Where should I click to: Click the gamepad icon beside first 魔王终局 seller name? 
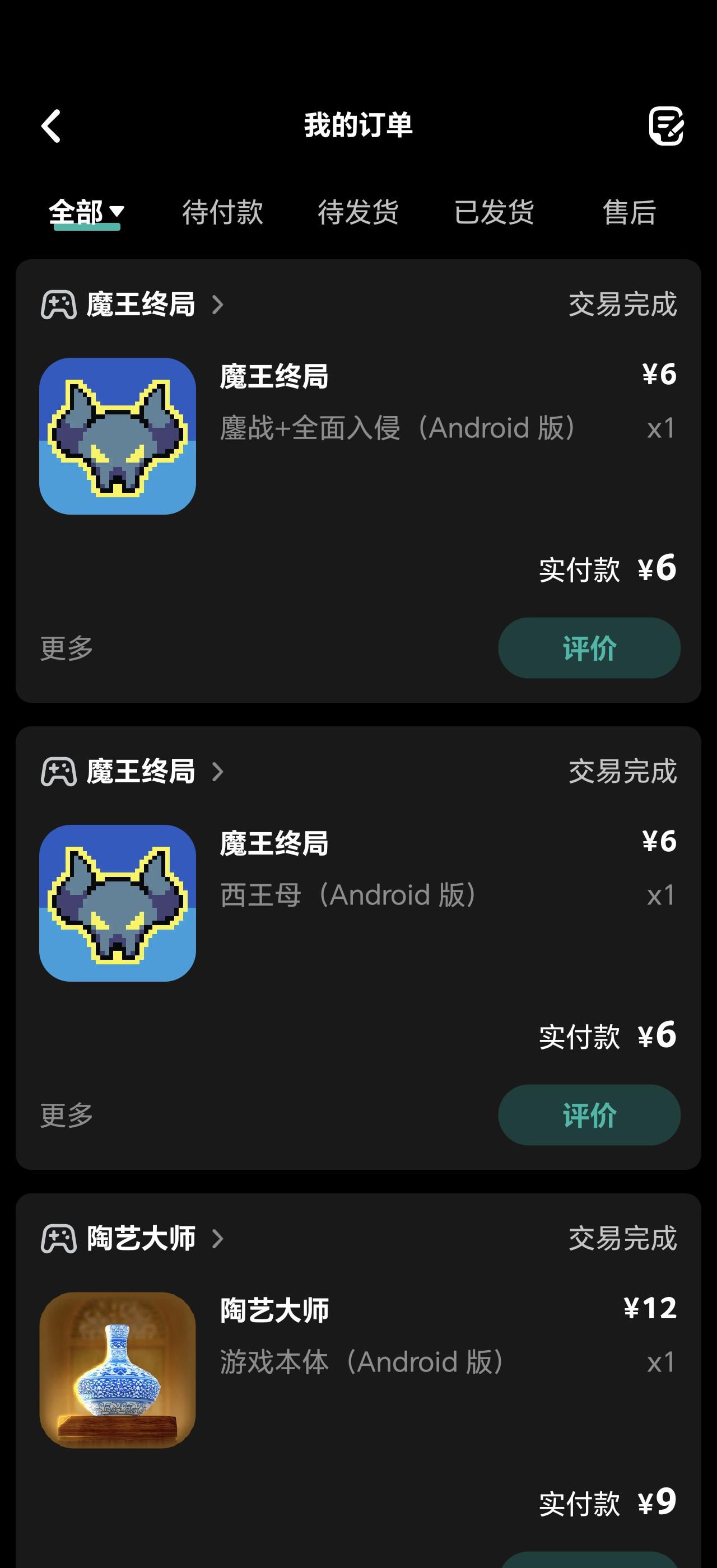[58, 304]
